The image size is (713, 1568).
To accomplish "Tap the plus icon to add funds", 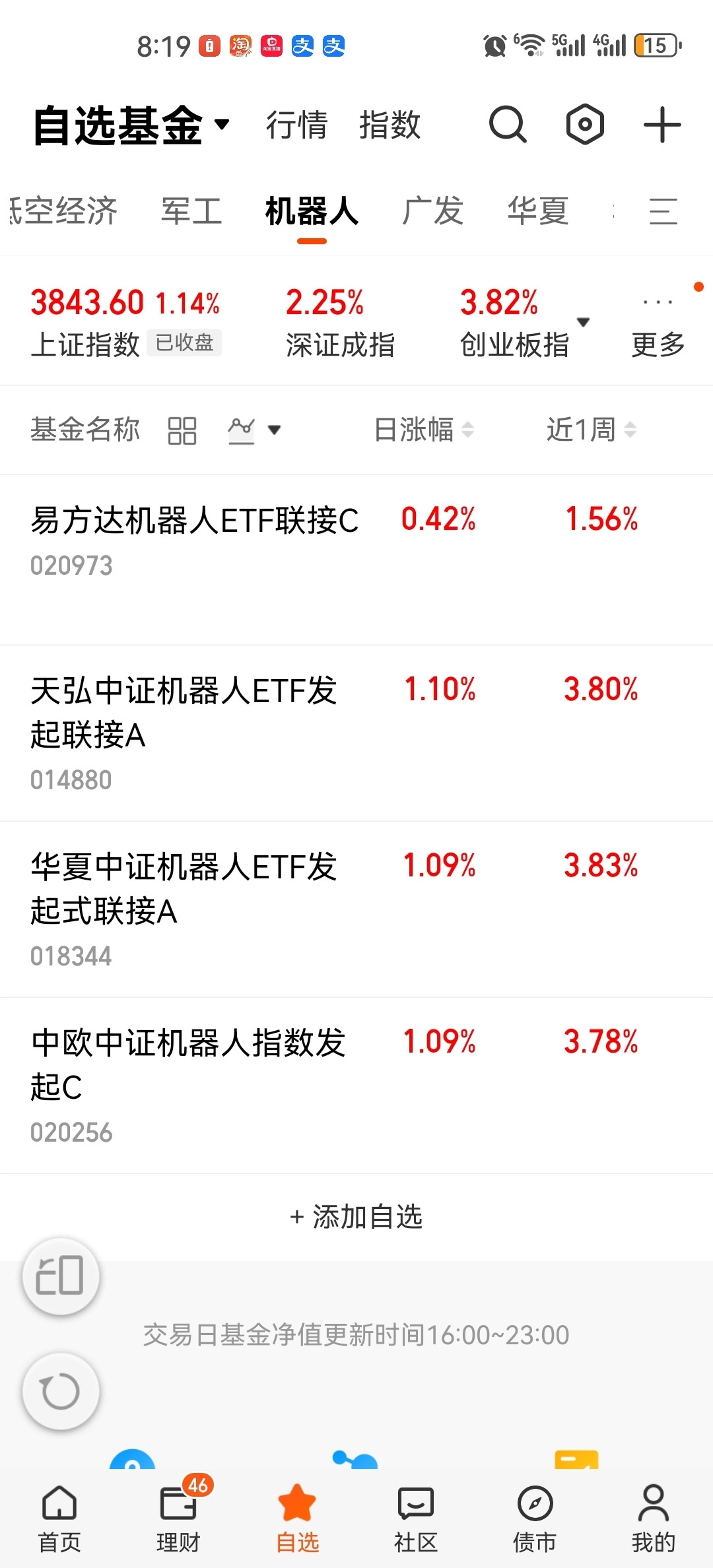I will tap(662, 124).
